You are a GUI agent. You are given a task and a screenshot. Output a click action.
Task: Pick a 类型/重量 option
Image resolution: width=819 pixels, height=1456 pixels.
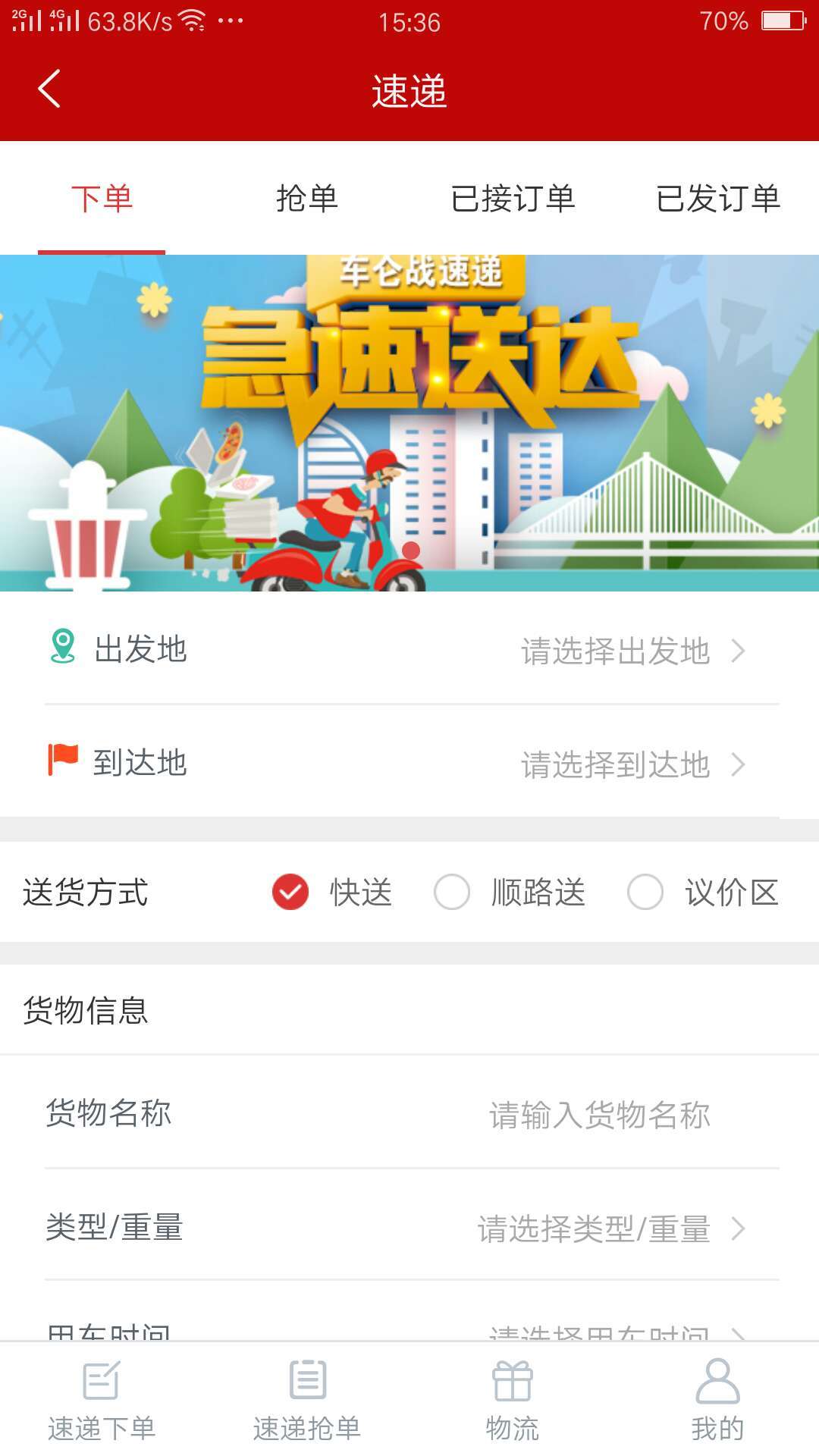tap(411, 1228)
